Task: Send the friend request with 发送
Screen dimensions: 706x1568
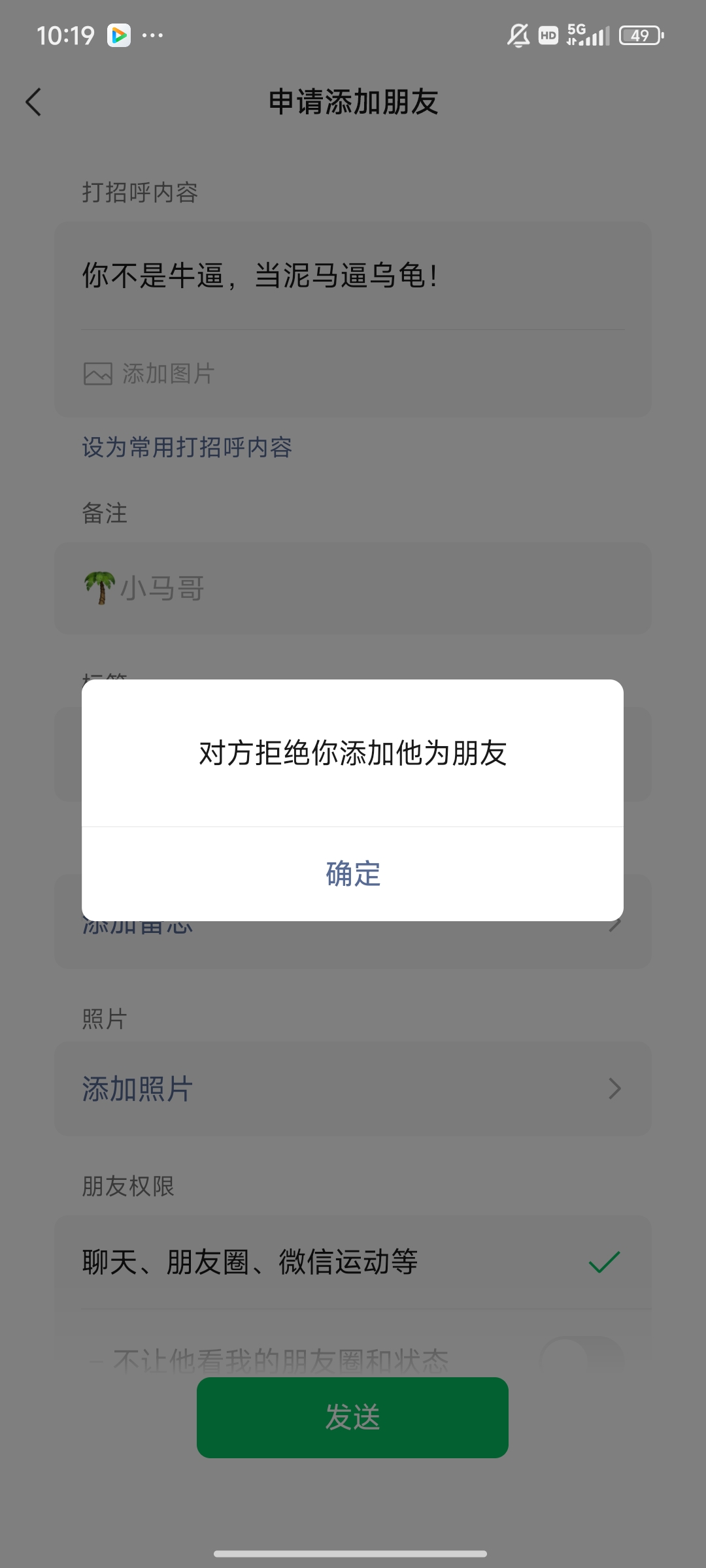Action: pos(352,1417)
